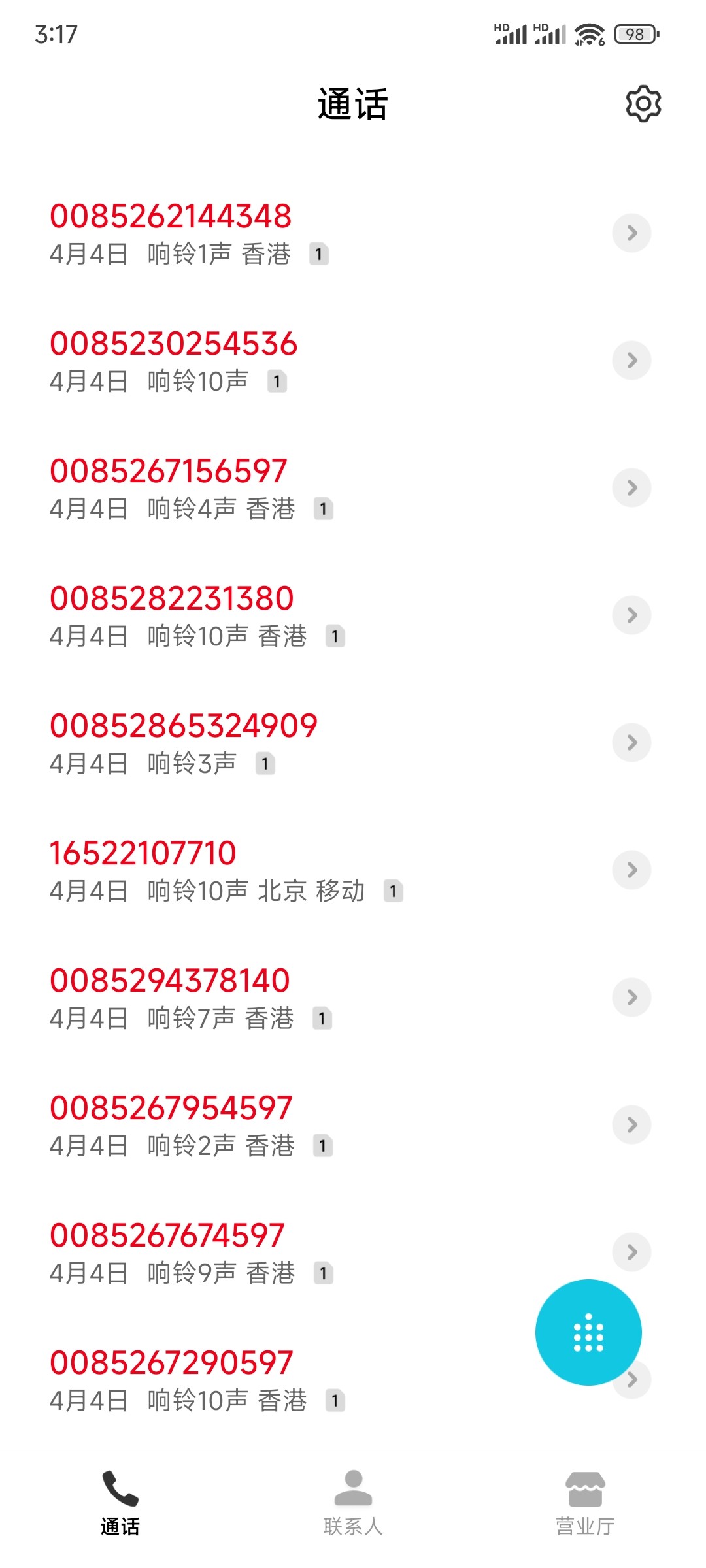Tap the call record 0085267156597

click(x=314, y=488)
